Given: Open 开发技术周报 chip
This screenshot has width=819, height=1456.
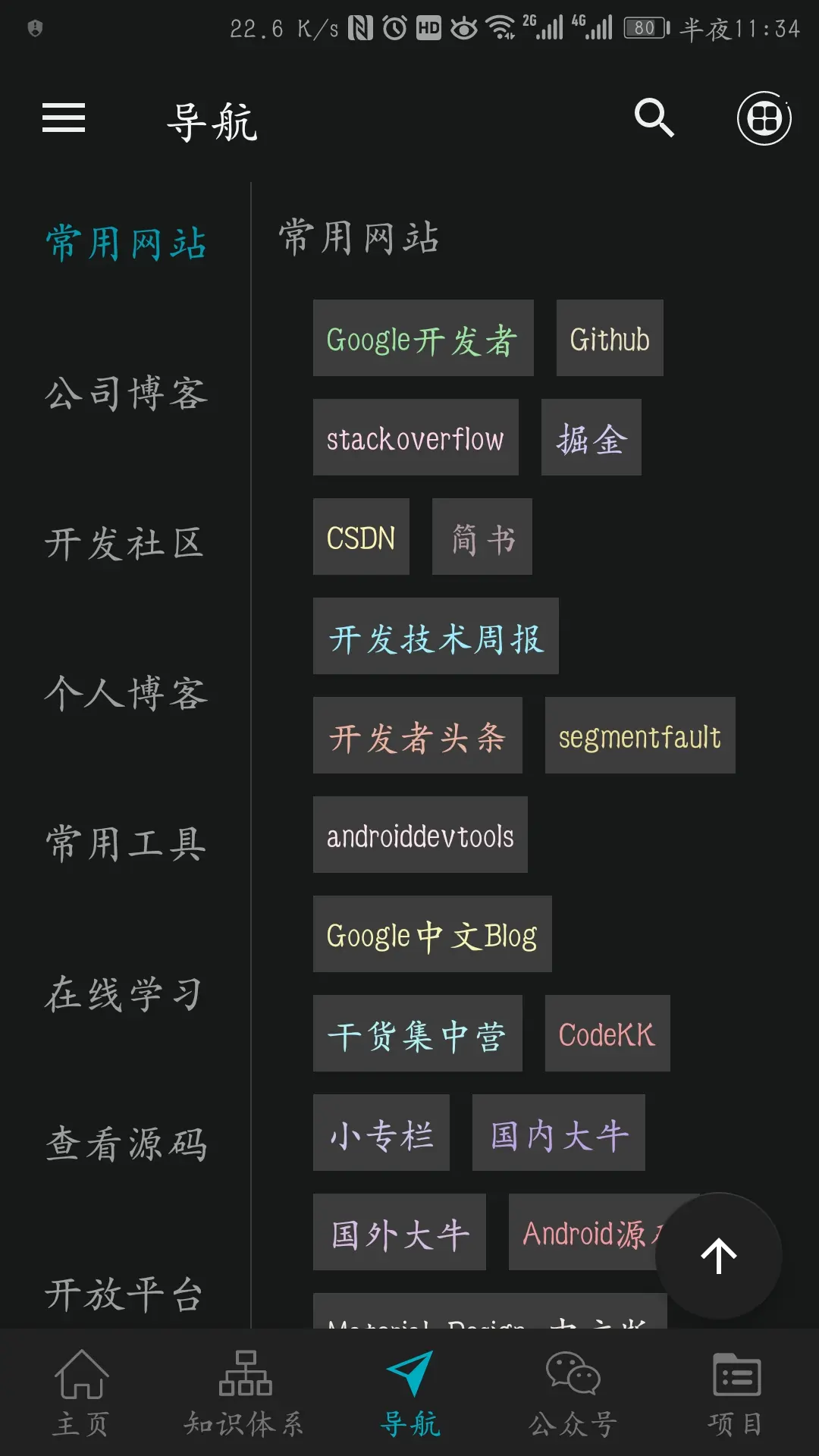Looking at the screenshot, I should tap(436, 636).
